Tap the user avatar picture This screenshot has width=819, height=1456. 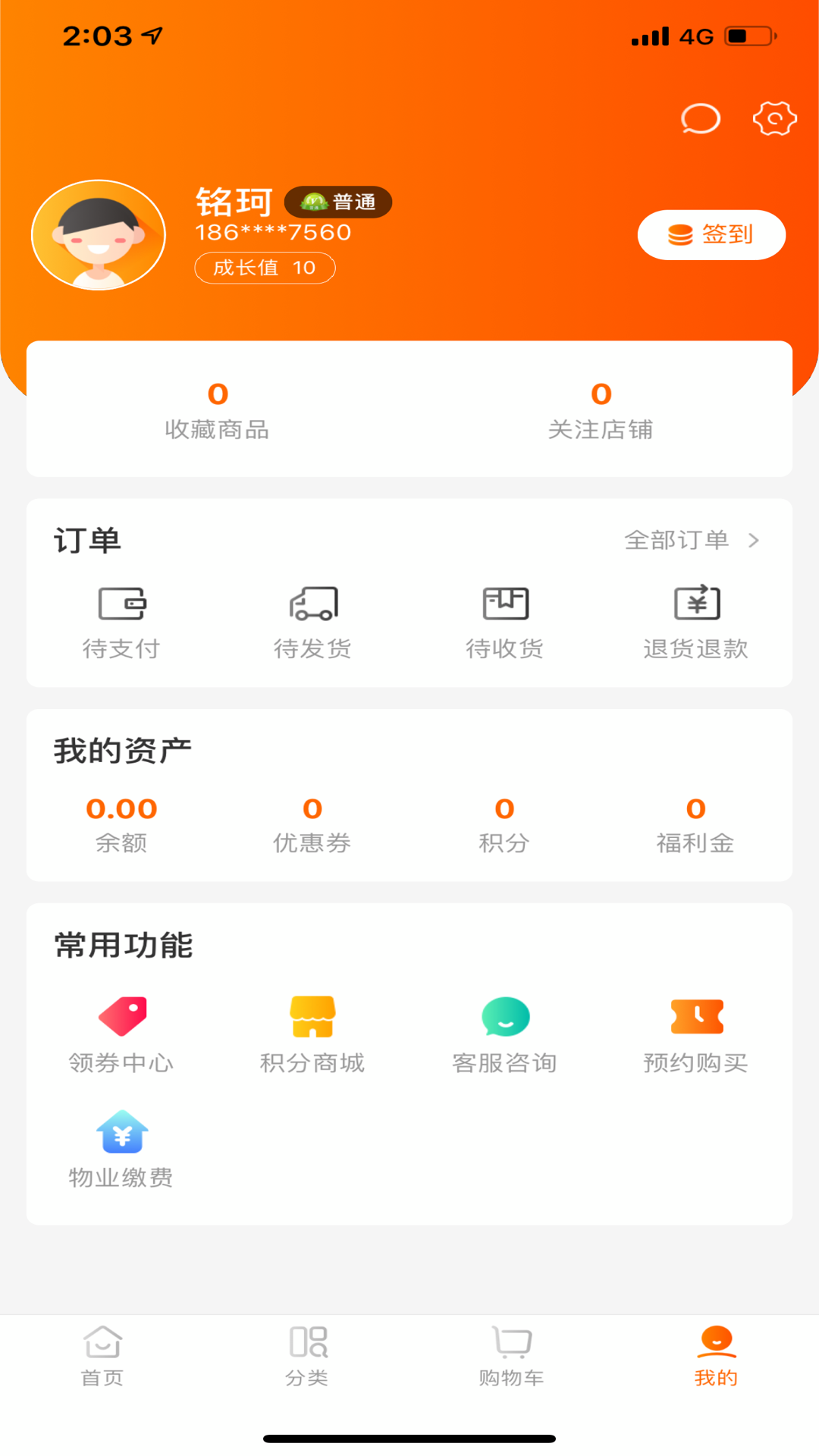99,235
